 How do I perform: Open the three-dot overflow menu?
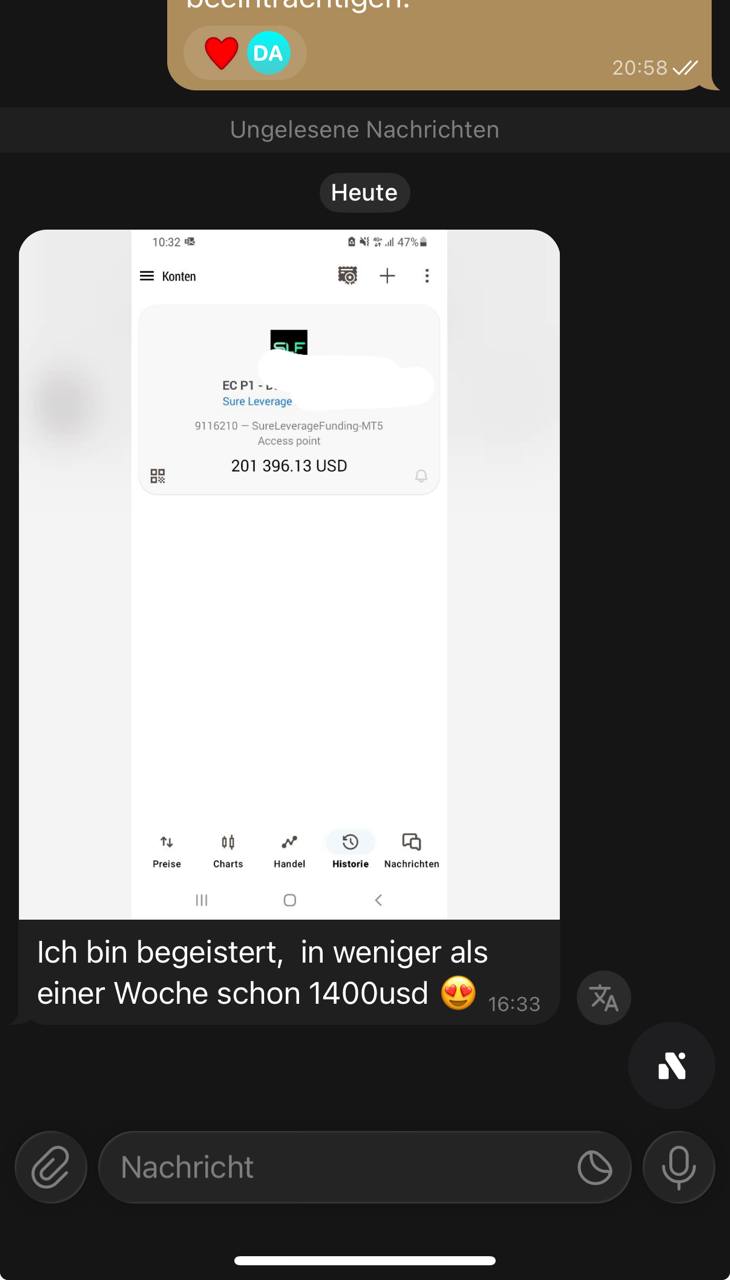[427, 276]
